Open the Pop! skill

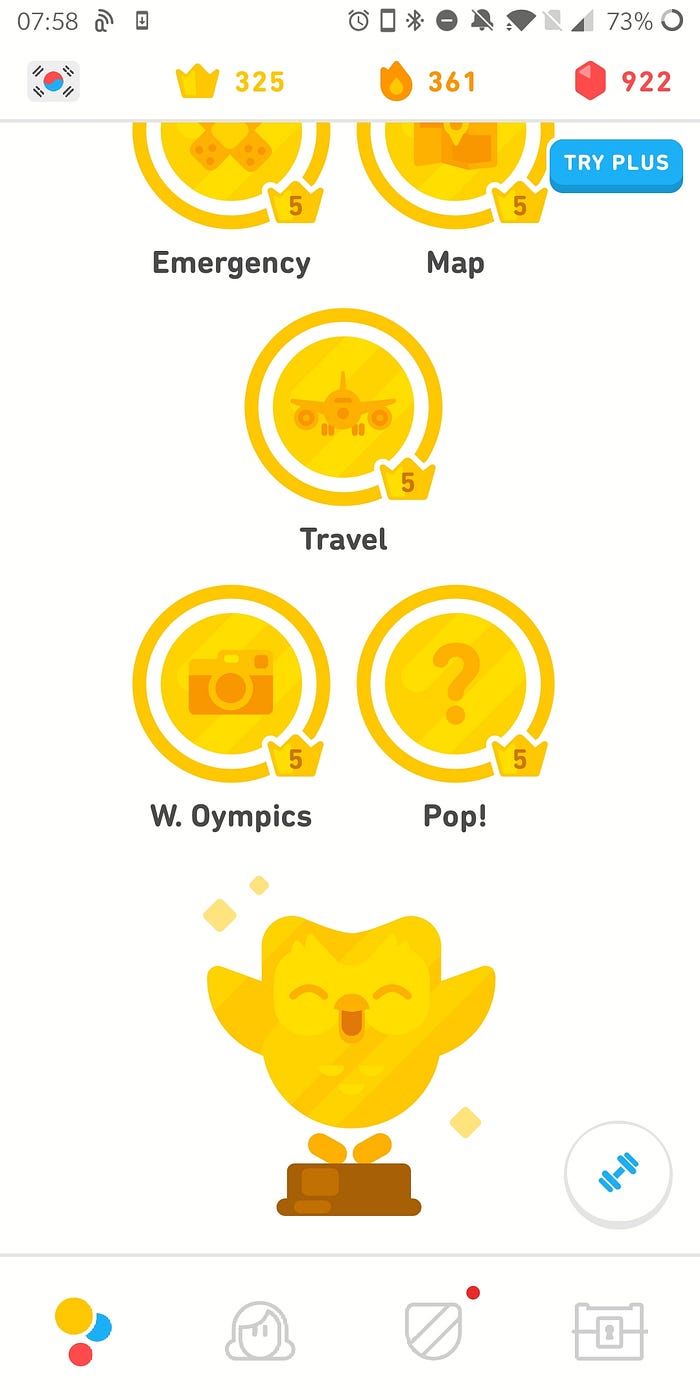pos(455,684)
